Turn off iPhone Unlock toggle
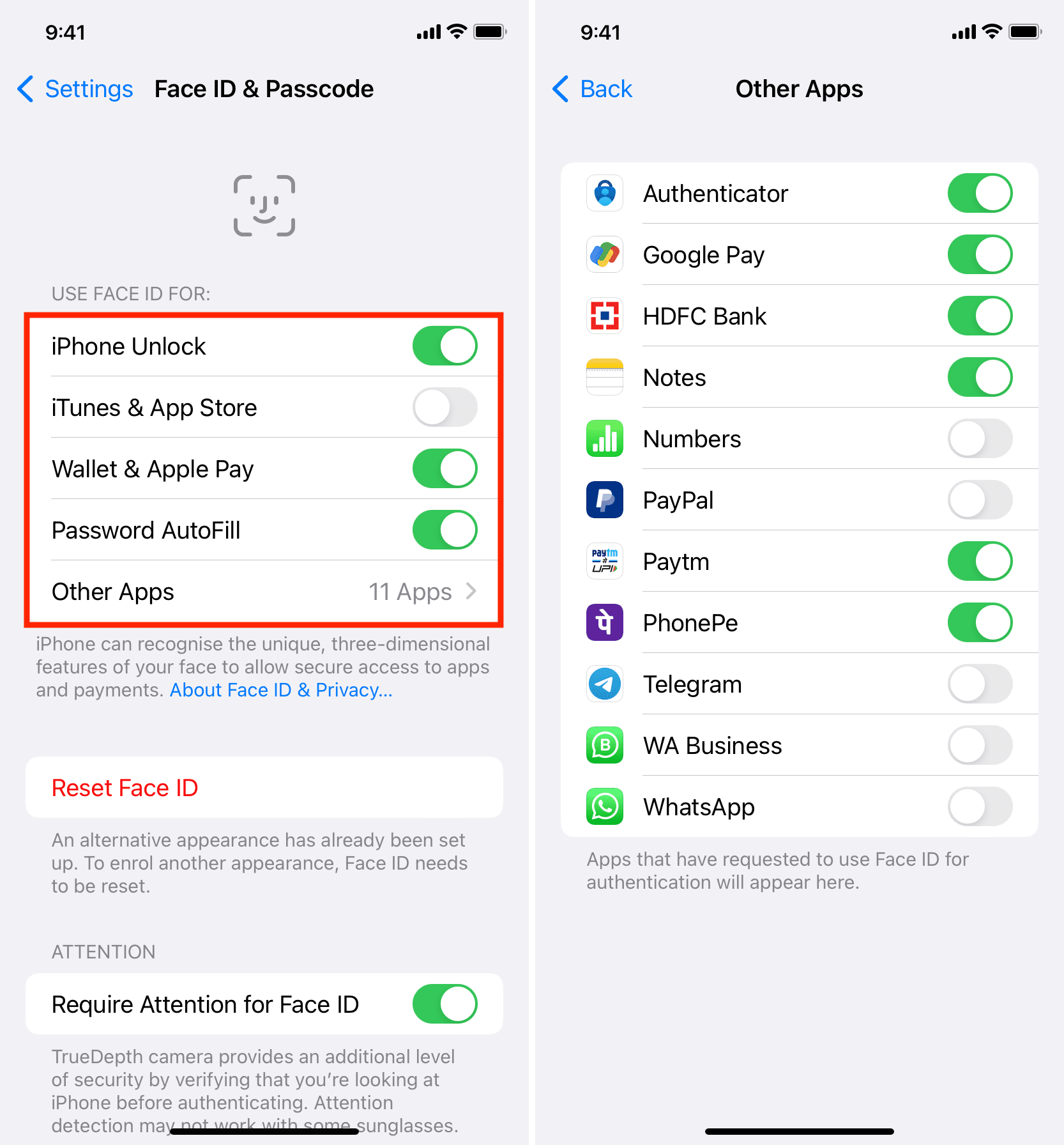 [445, 346]
